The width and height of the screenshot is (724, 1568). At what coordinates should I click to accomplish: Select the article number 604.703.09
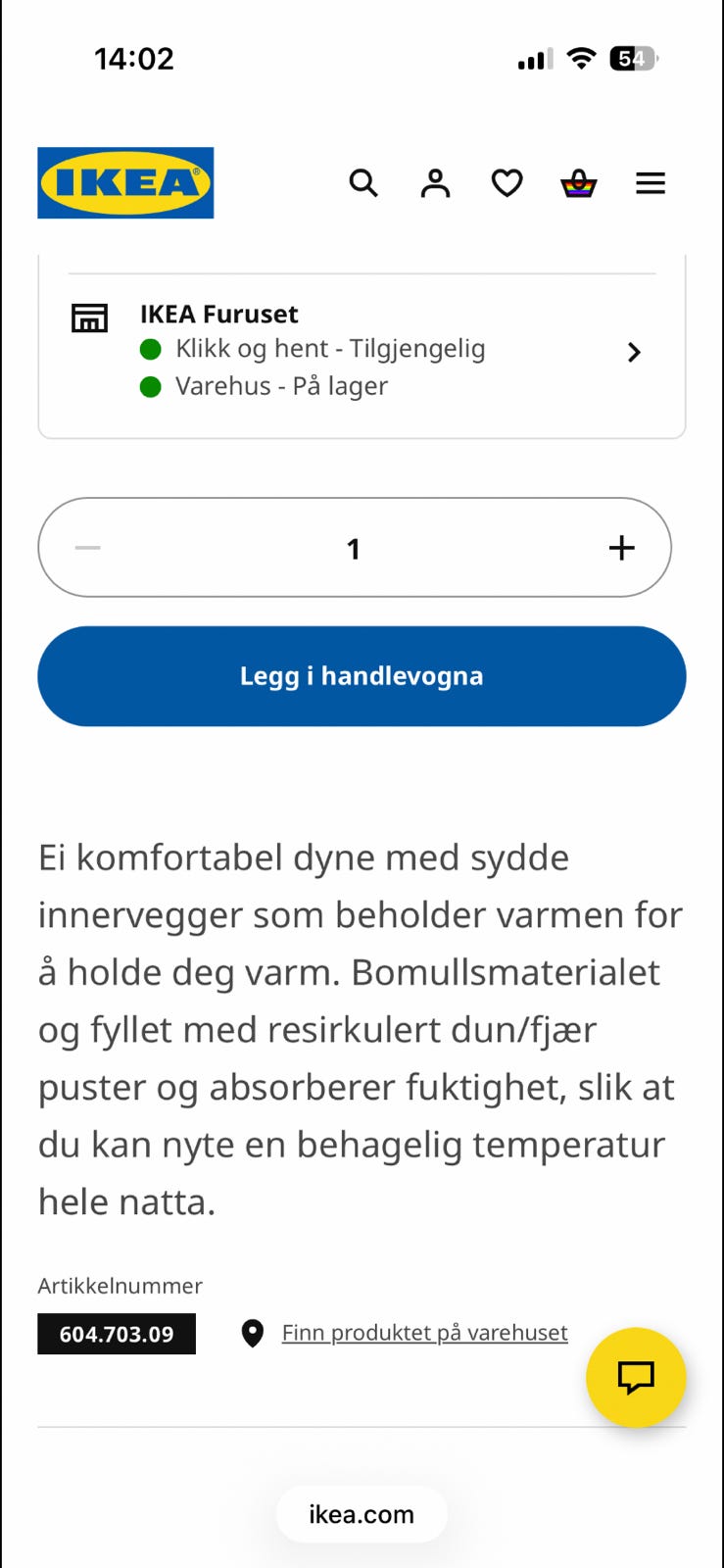pyautogui.click(x=116, y=1333)
